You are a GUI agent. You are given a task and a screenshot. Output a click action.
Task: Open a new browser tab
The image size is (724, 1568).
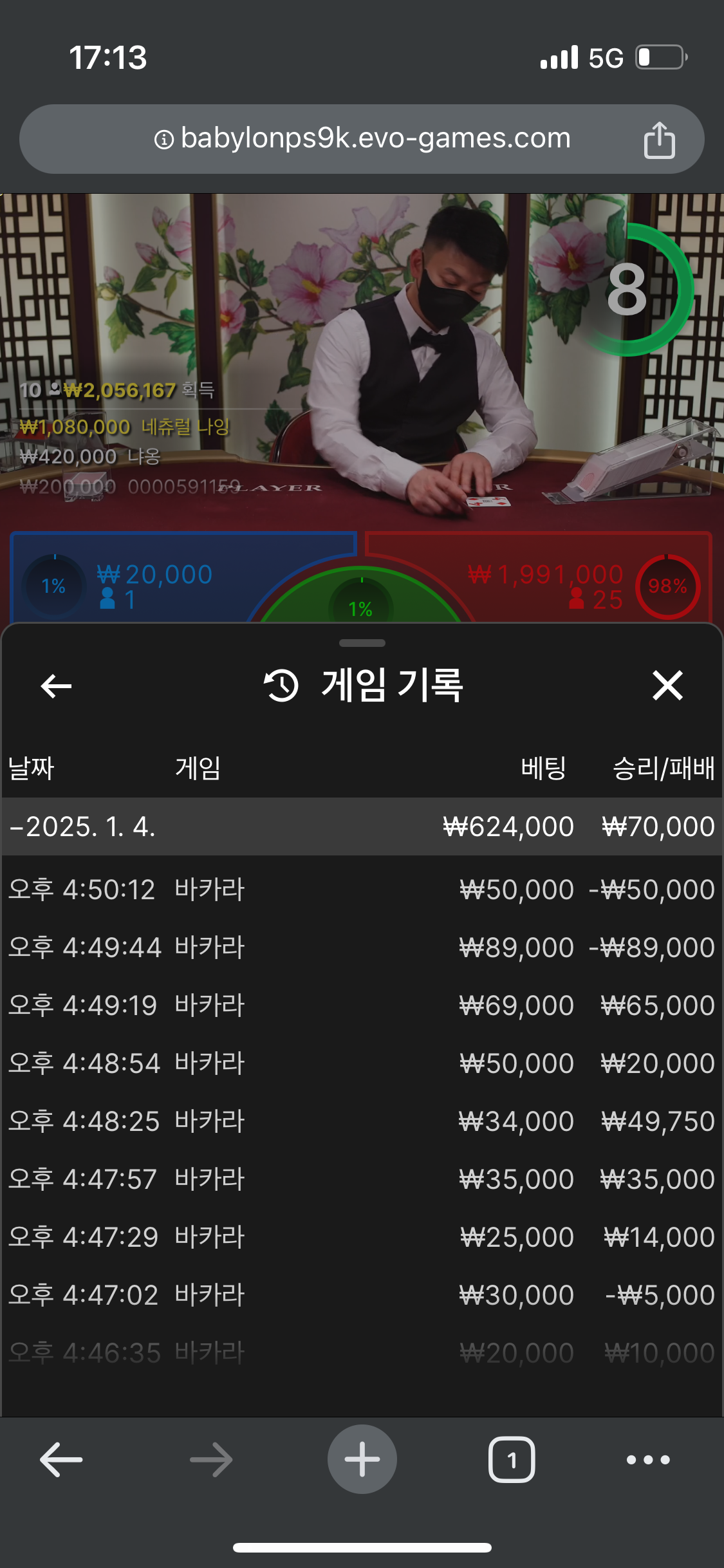[x=362, y=1460]
